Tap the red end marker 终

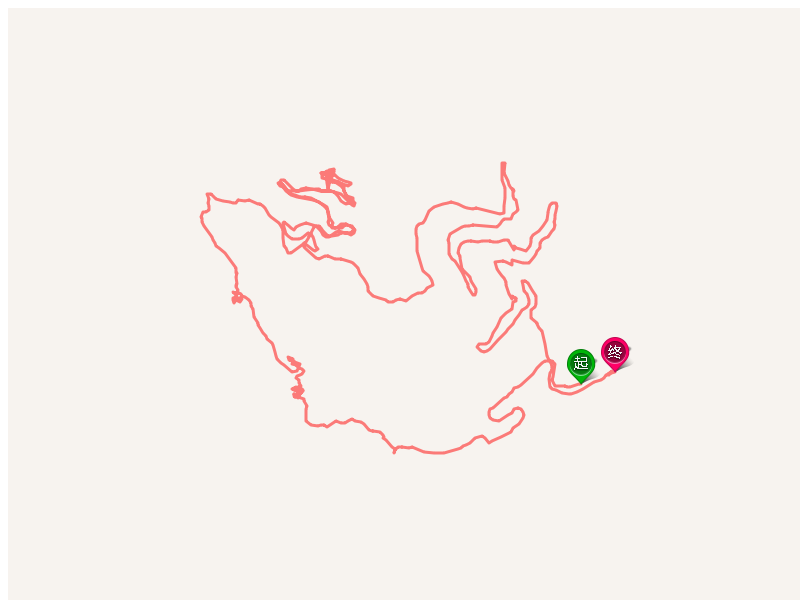tap(615, 352)
